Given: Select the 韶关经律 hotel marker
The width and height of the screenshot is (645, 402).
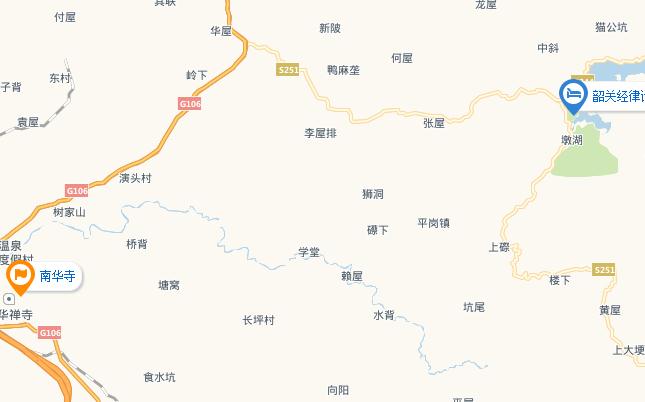Looking at the screenshot, I should (574, 96).
